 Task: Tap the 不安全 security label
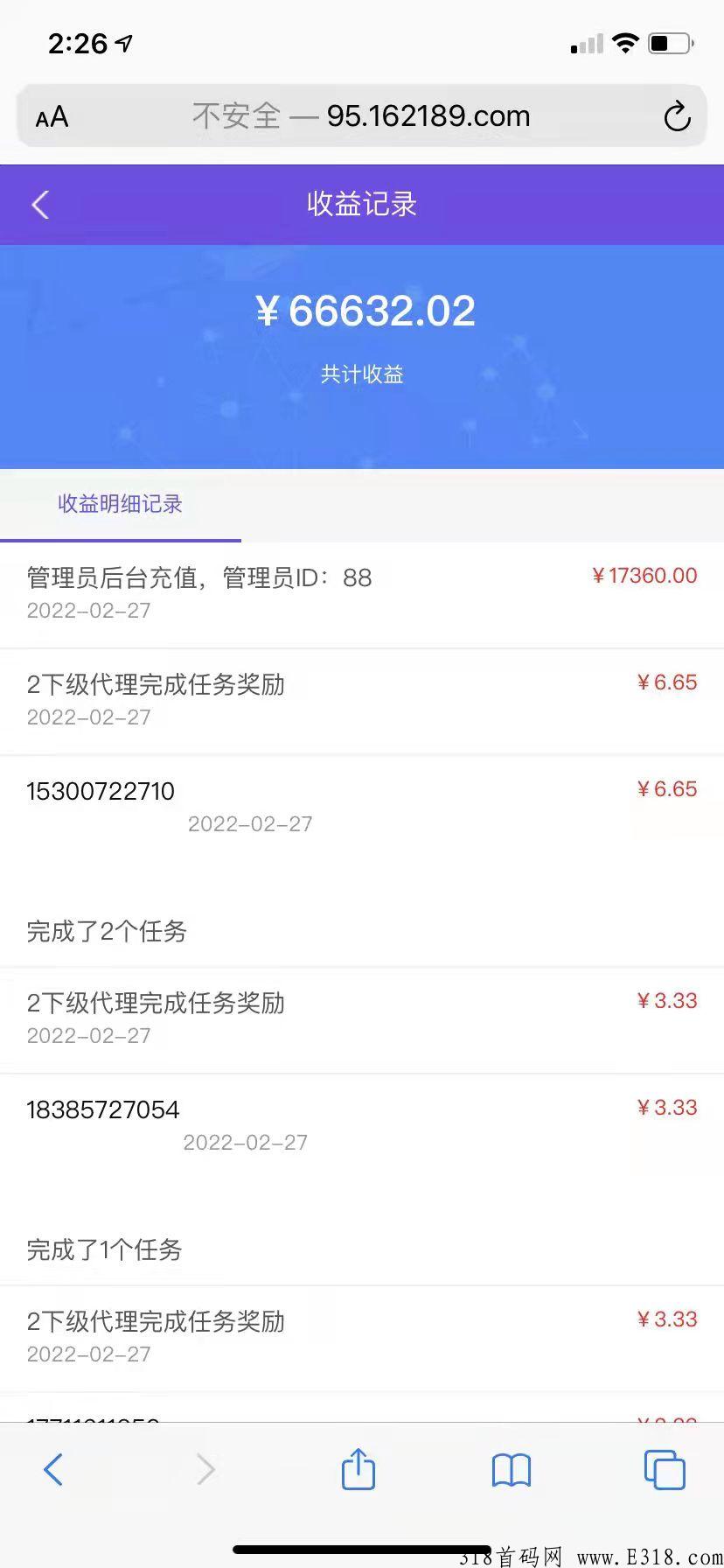coord(236,115)
